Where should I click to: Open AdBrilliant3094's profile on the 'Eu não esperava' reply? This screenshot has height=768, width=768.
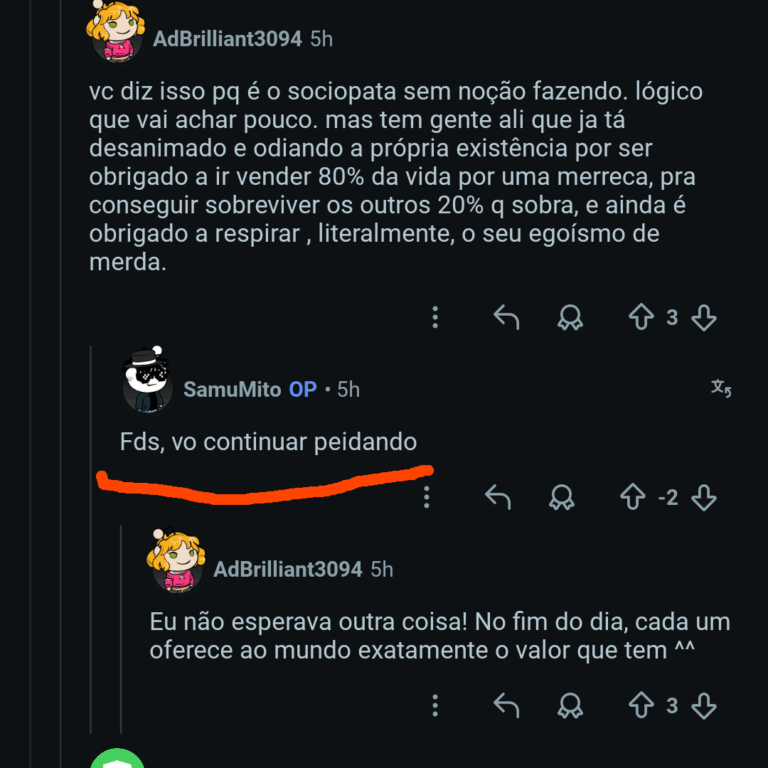click(287, 569)
